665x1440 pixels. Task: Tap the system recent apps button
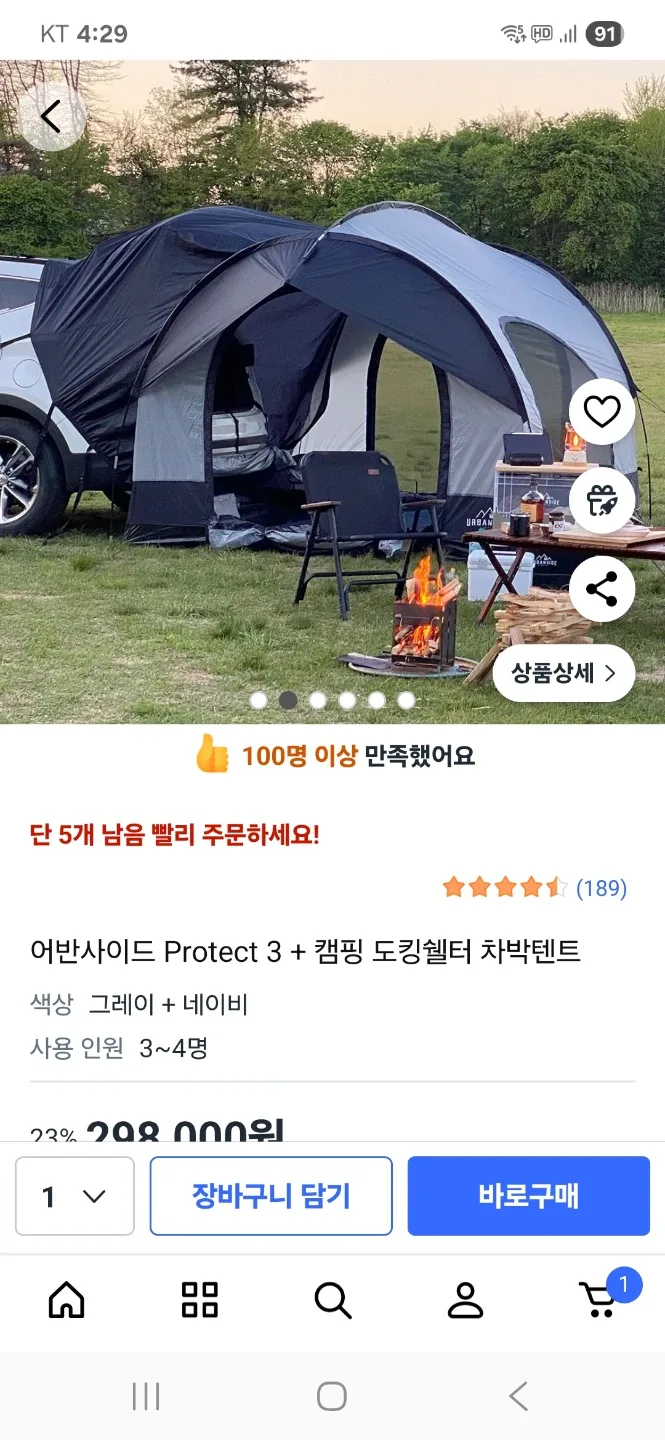point(146,1396)
